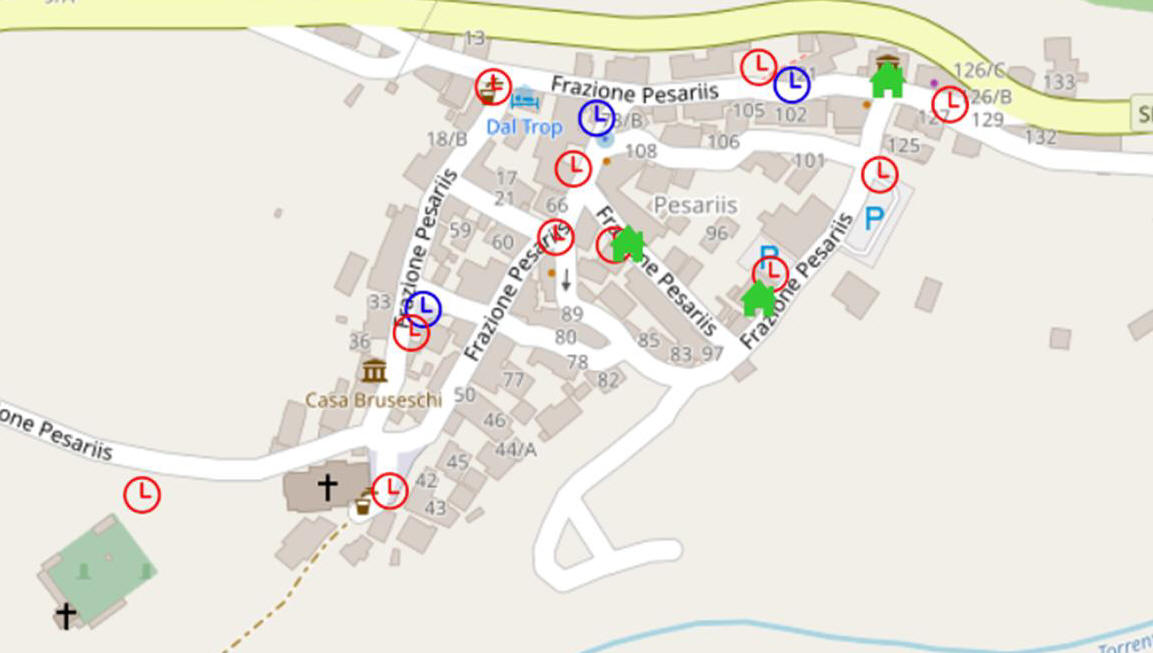This screenshot has width=1153, height=653.
Task: Open the red clock marker beside Dal Trop
Action: pos(493,87)
